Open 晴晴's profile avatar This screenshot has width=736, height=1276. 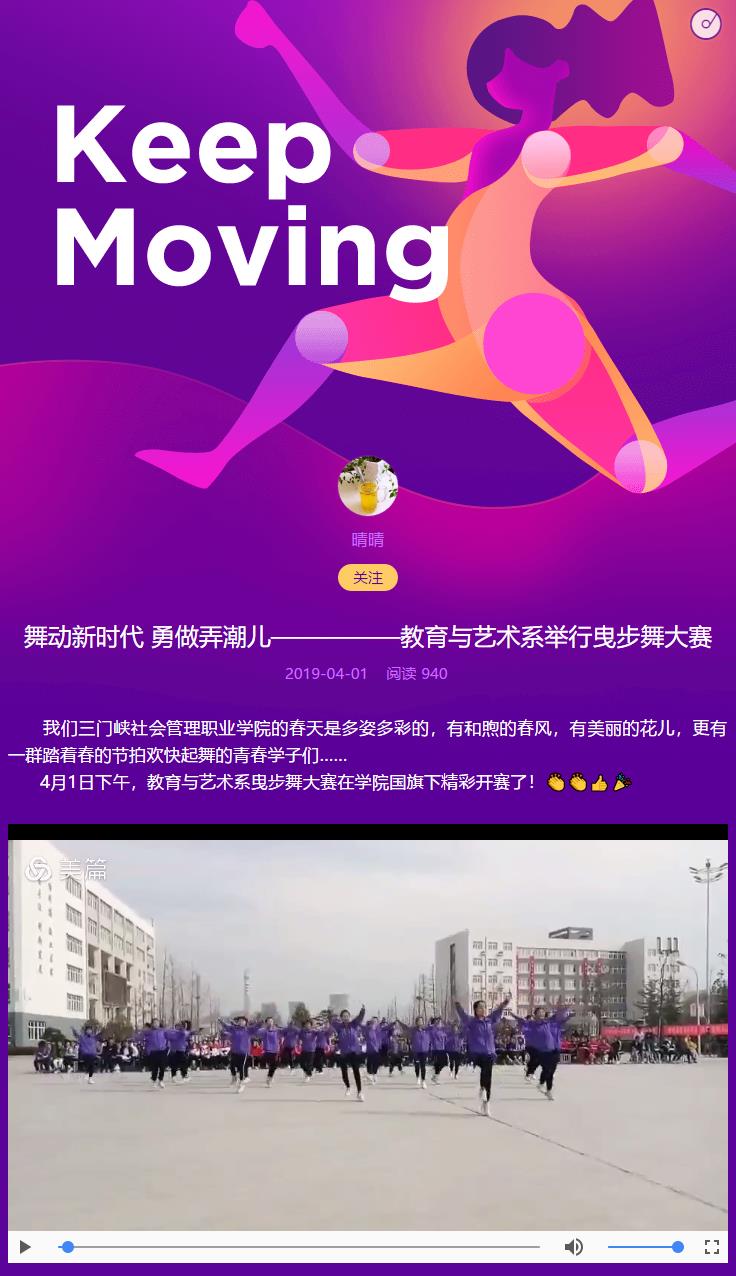point(368,487)
